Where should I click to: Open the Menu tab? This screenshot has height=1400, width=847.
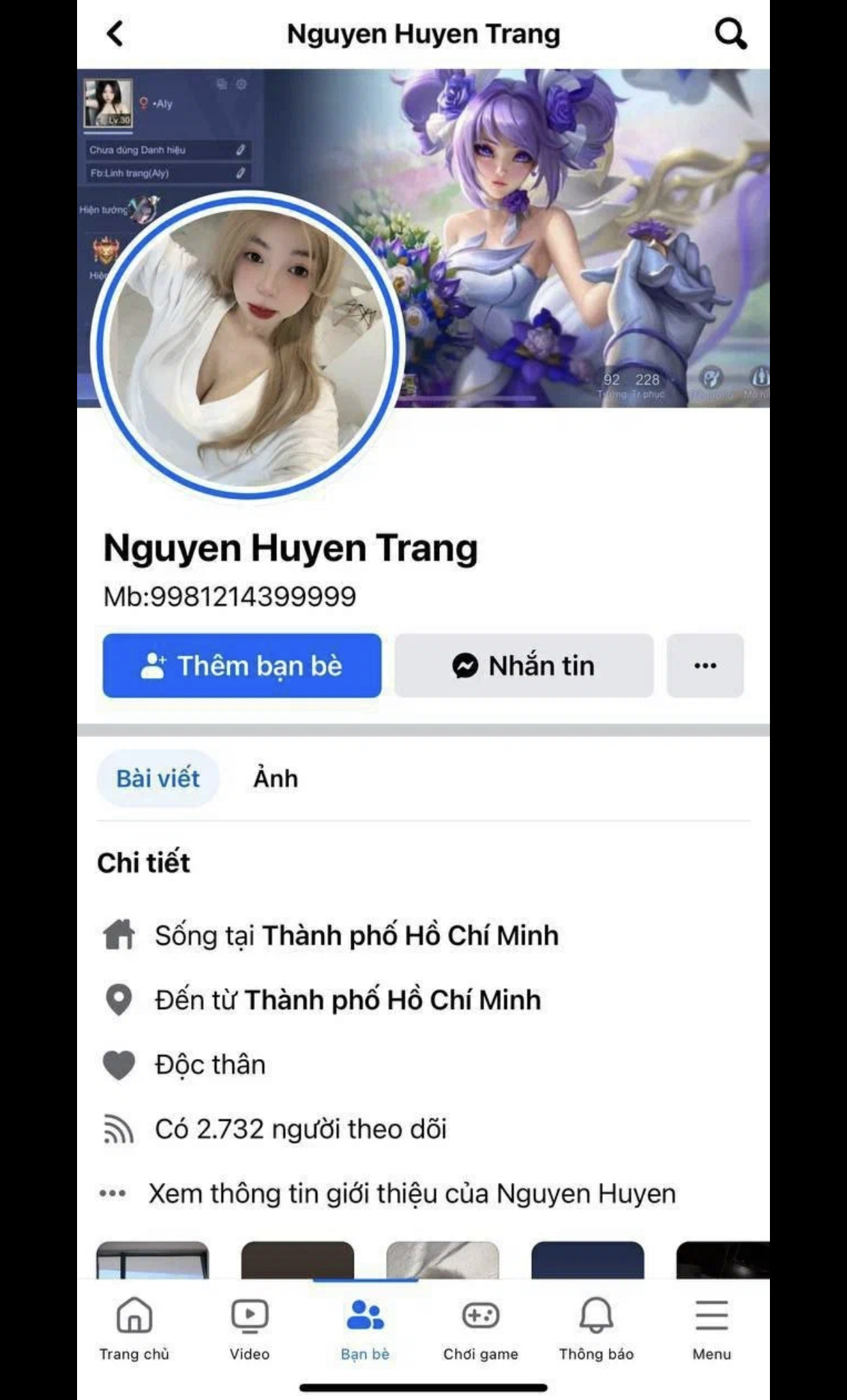point(711,1327)
